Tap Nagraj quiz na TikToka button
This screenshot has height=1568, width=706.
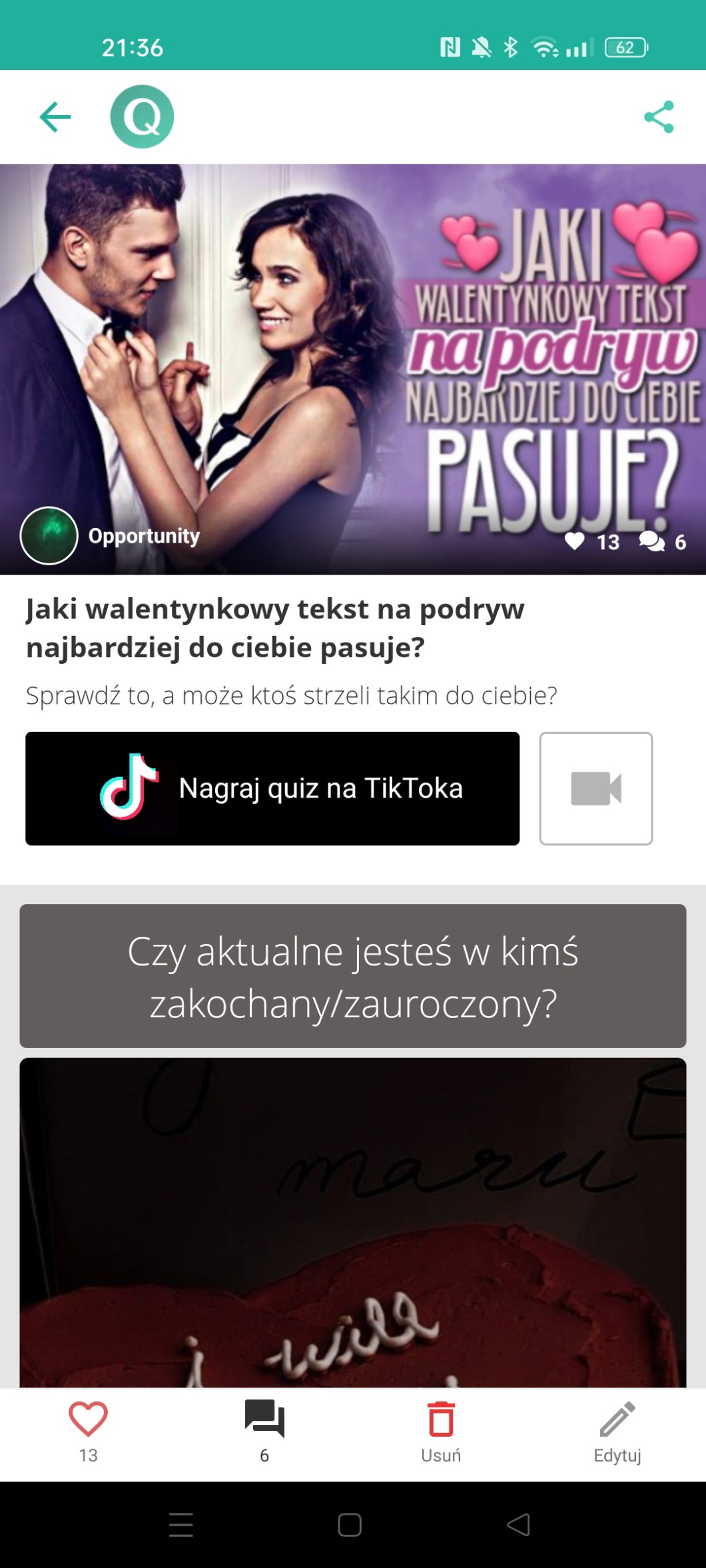point(272,788)
